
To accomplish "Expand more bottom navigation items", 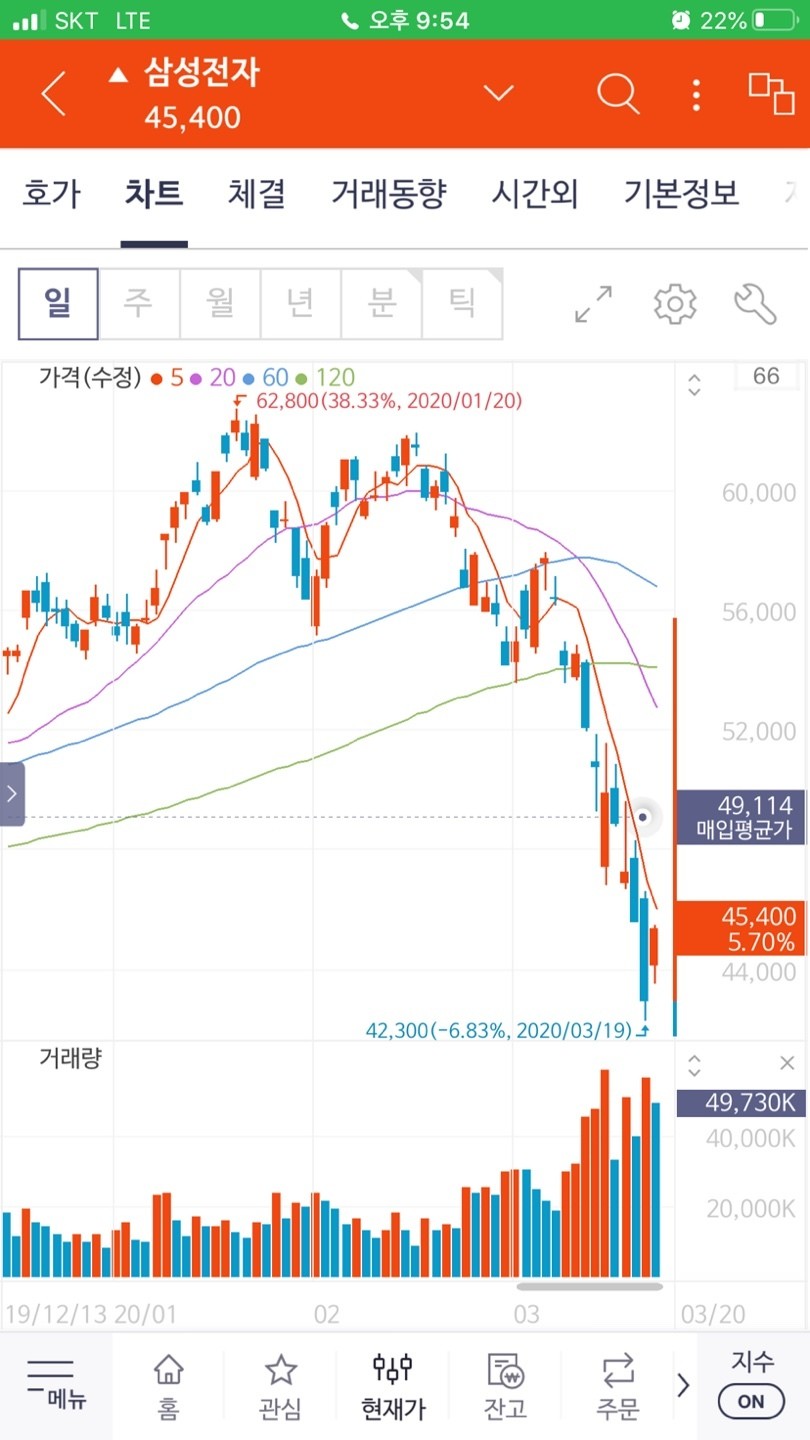I will point(684,1385).
